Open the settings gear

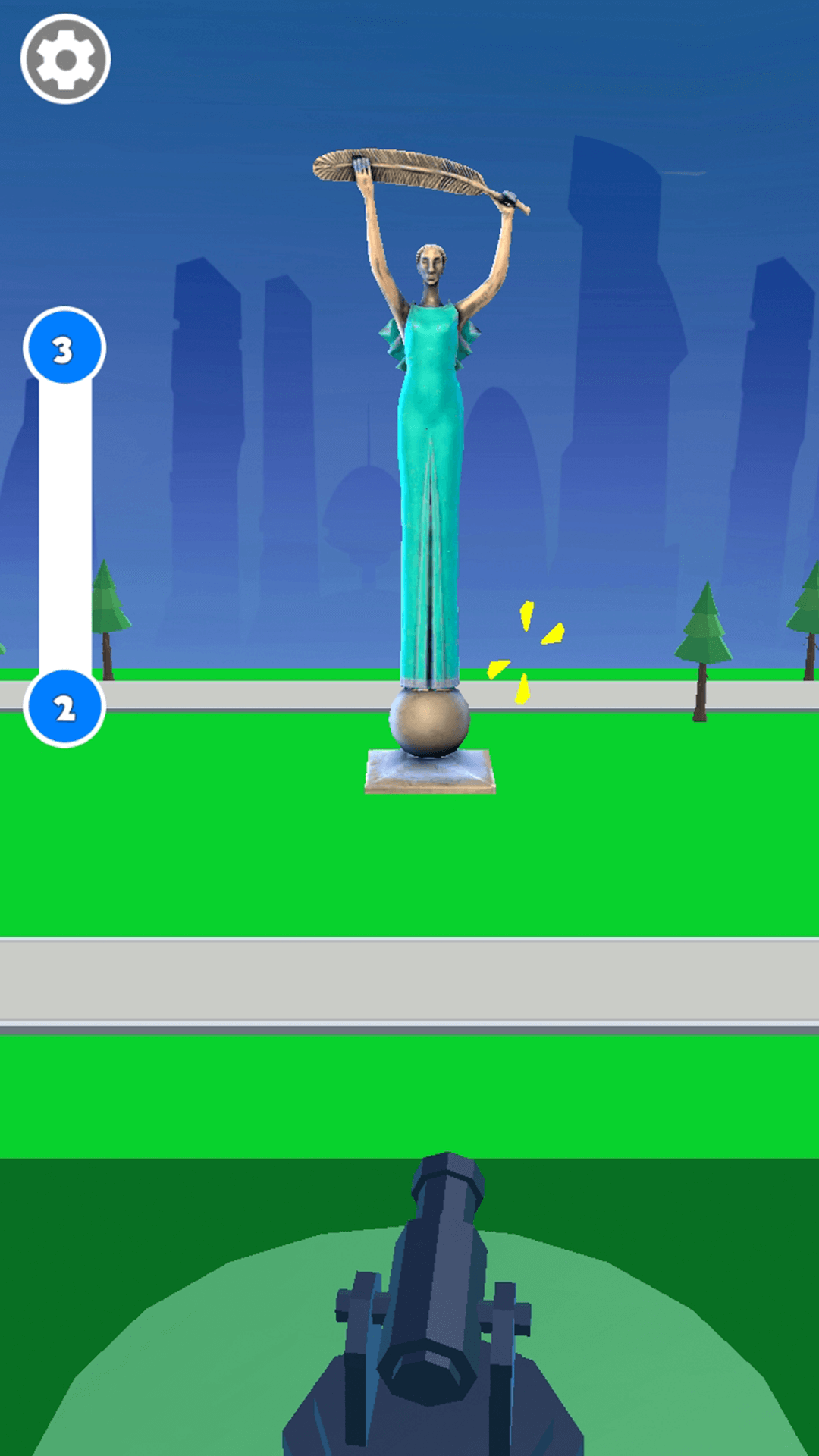(65, 59)
